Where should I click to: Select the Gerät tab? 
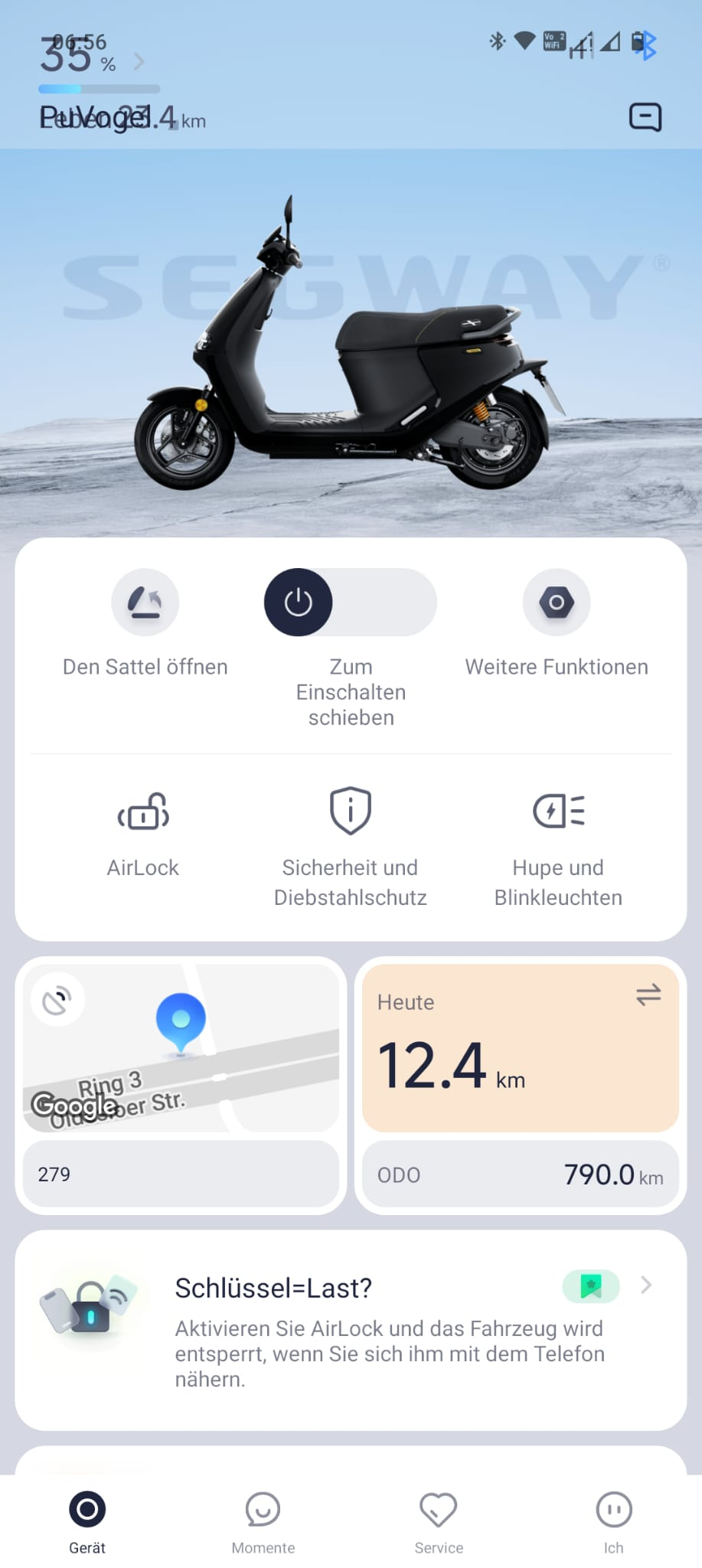click(87, 1521)
